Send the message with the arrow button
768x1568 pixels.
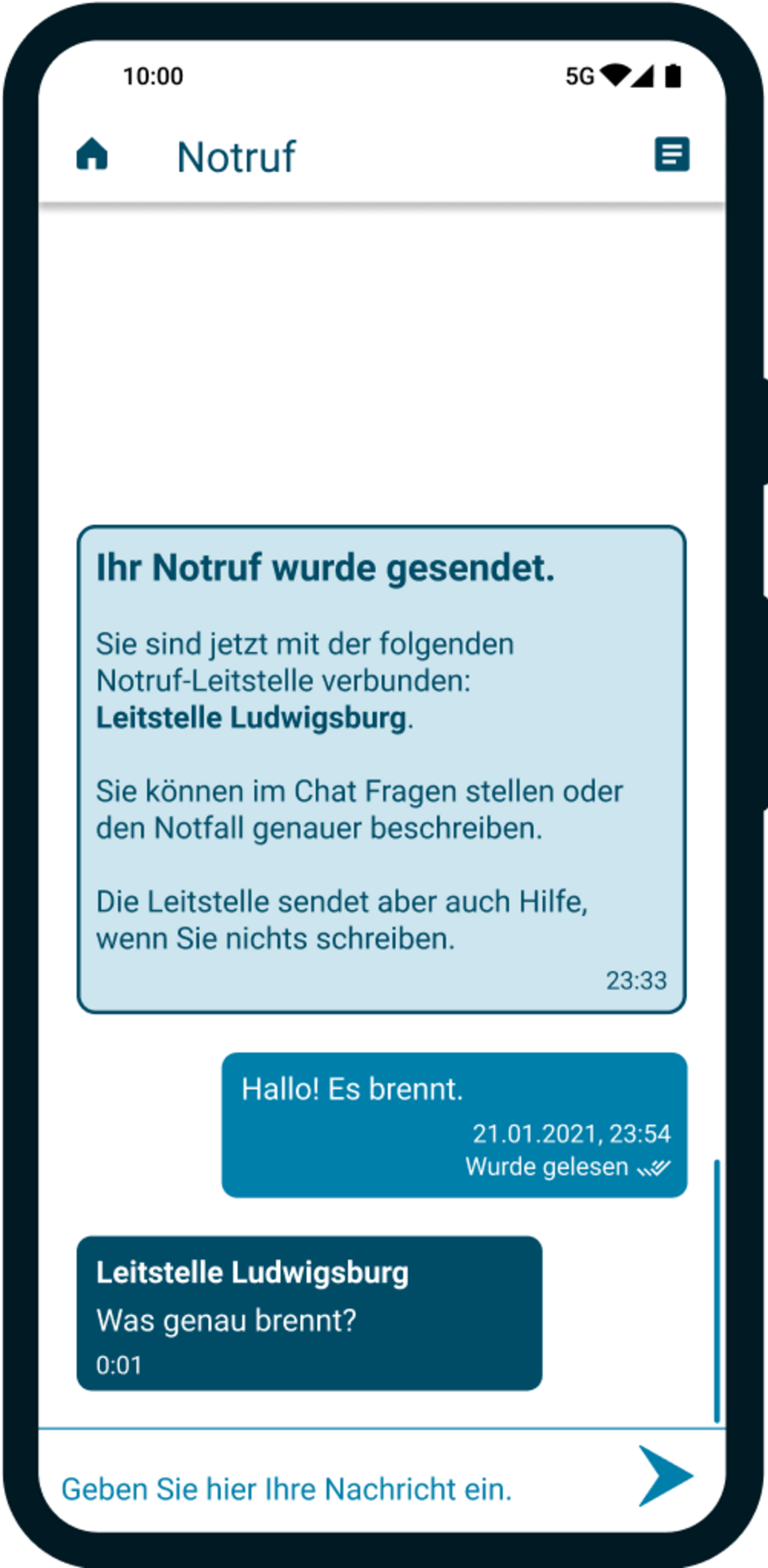[x=666, y=1476]
